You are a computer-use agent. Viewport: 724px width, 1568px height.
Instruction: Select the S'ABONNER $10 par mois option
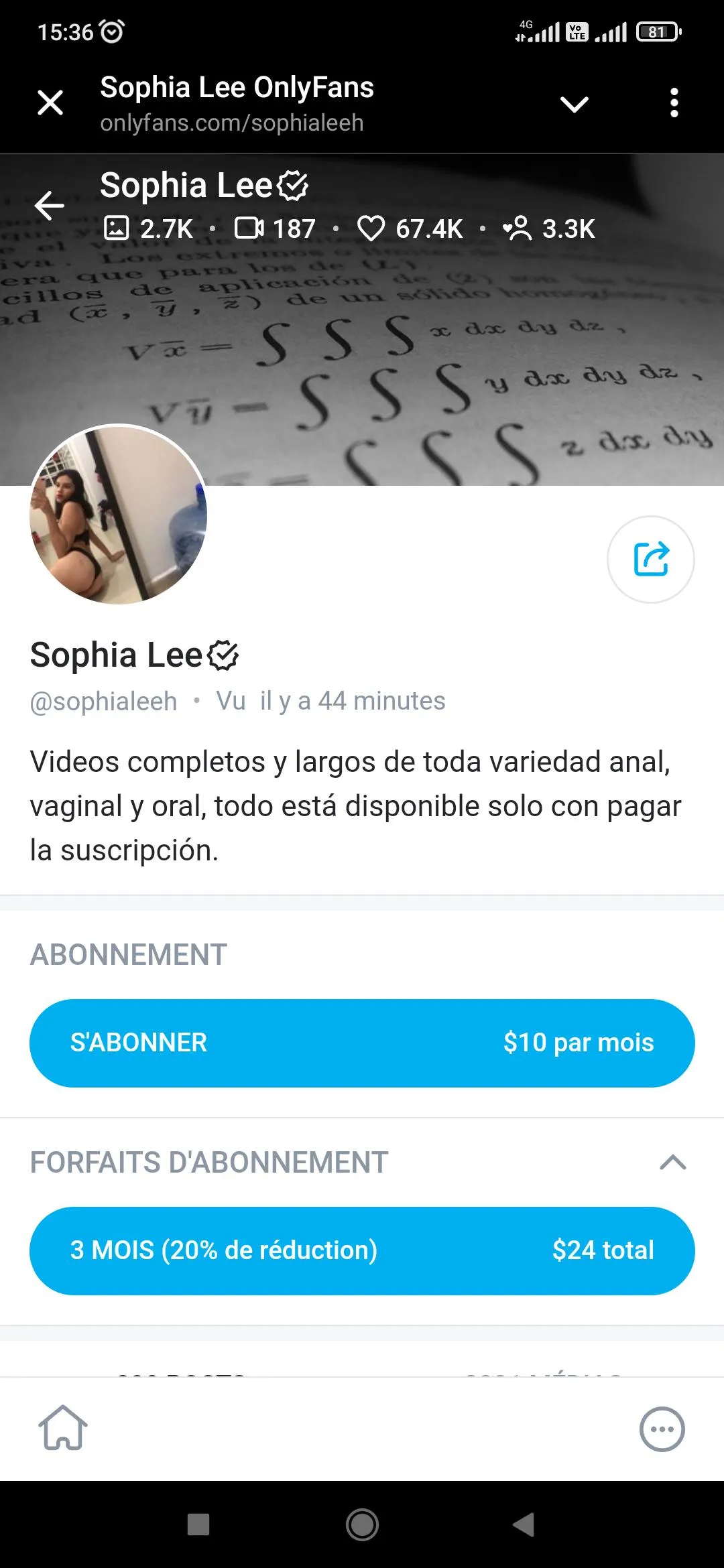click(362, 1043)
